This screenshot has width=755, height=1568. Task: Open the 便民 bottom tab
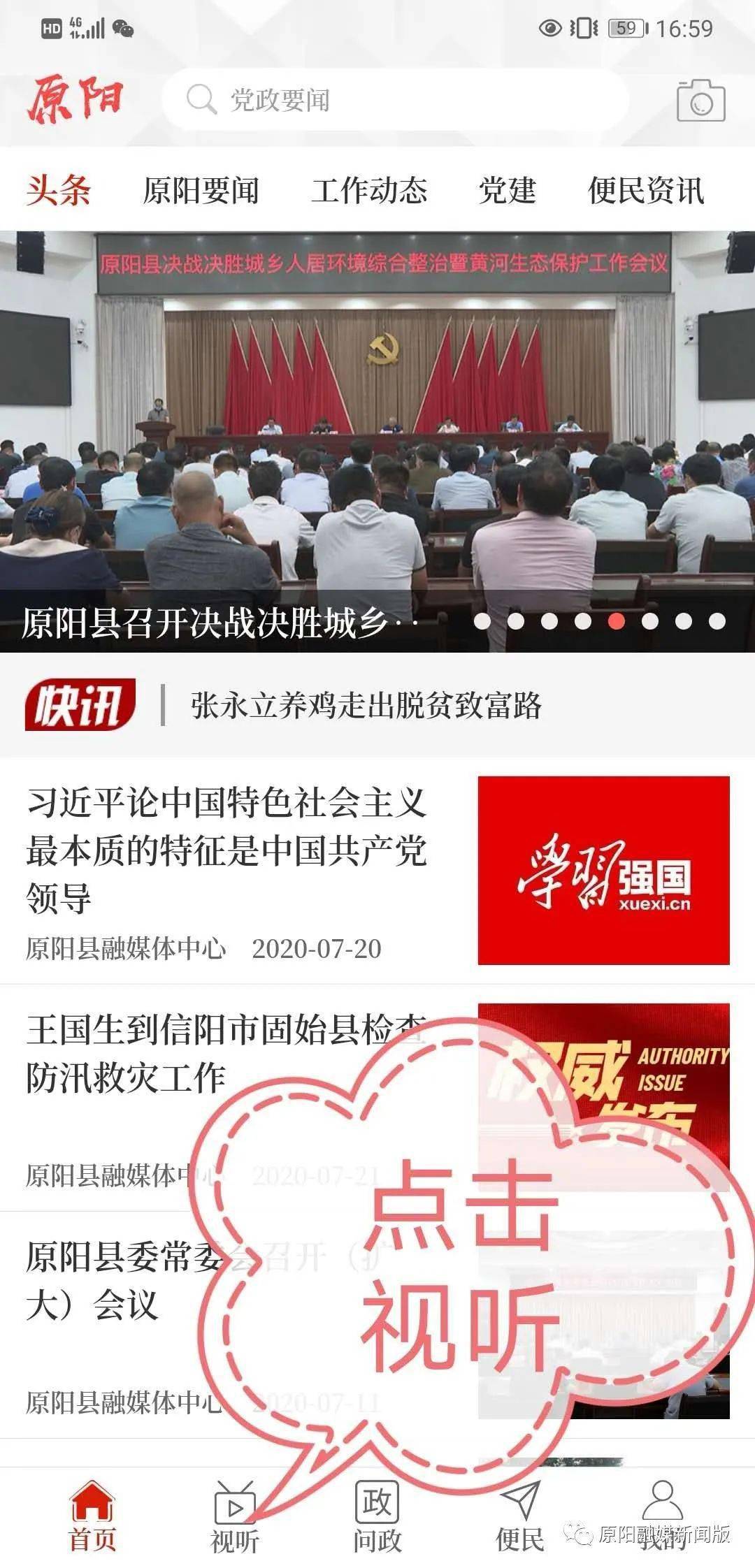tap(519, 1516)
